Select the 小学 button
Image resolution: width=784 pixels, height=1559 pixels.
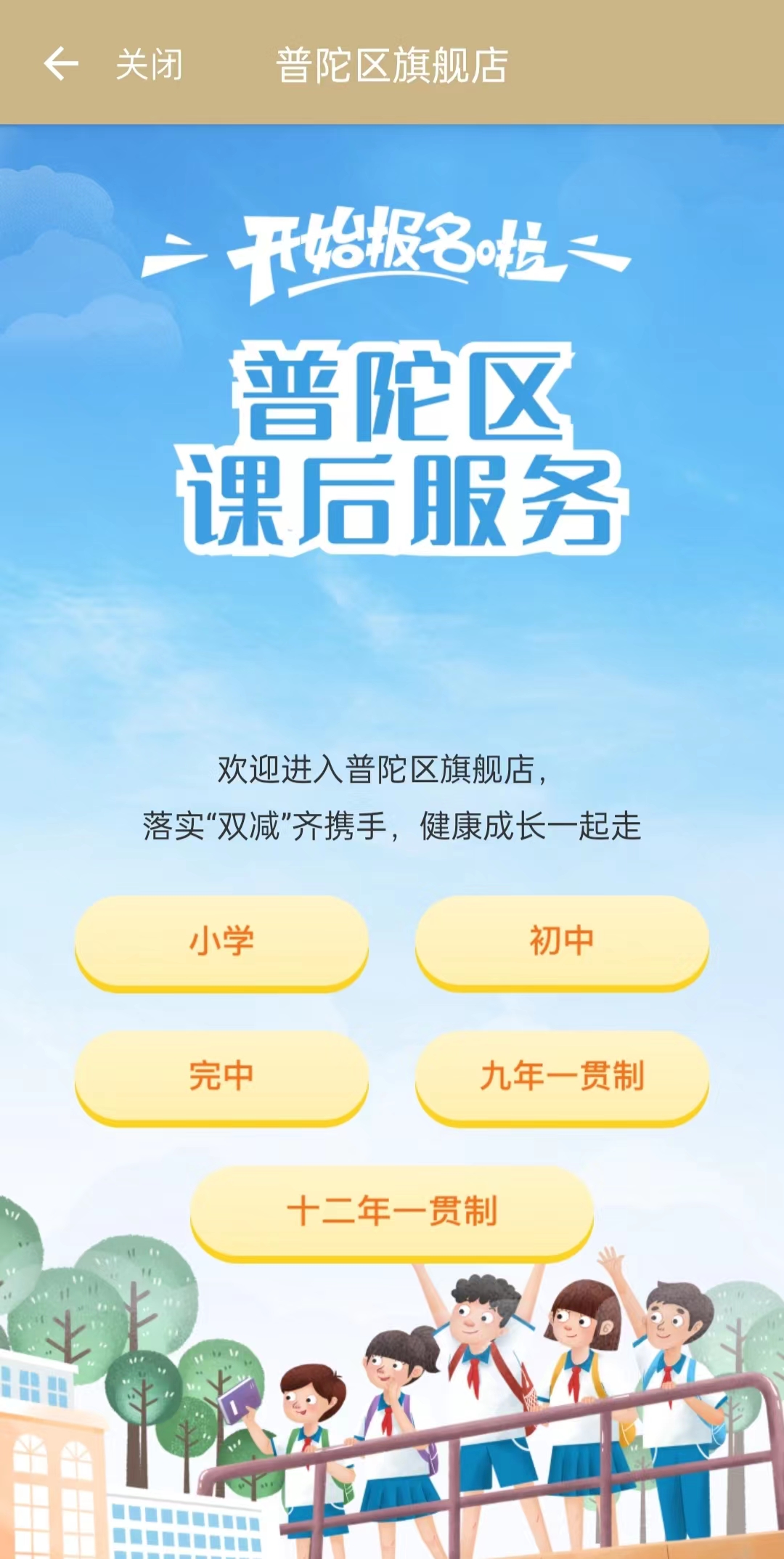[221, 941]
